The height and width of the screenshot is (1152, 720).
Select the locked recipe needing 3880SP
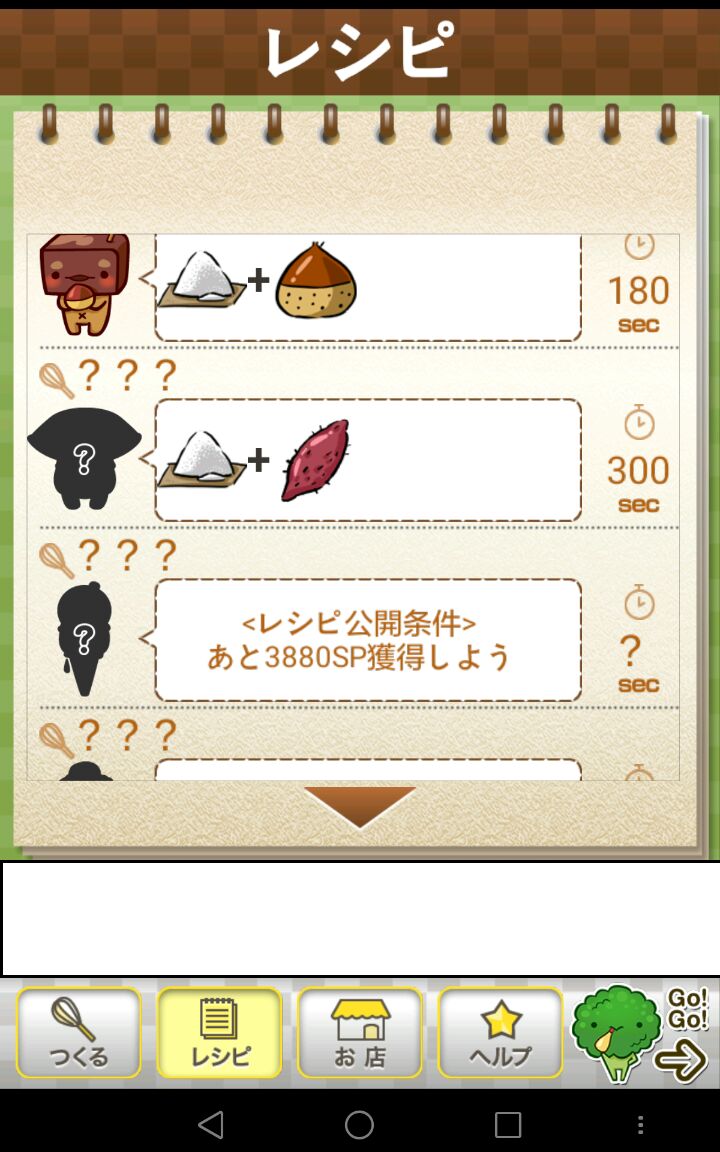[x=367, y=640]
